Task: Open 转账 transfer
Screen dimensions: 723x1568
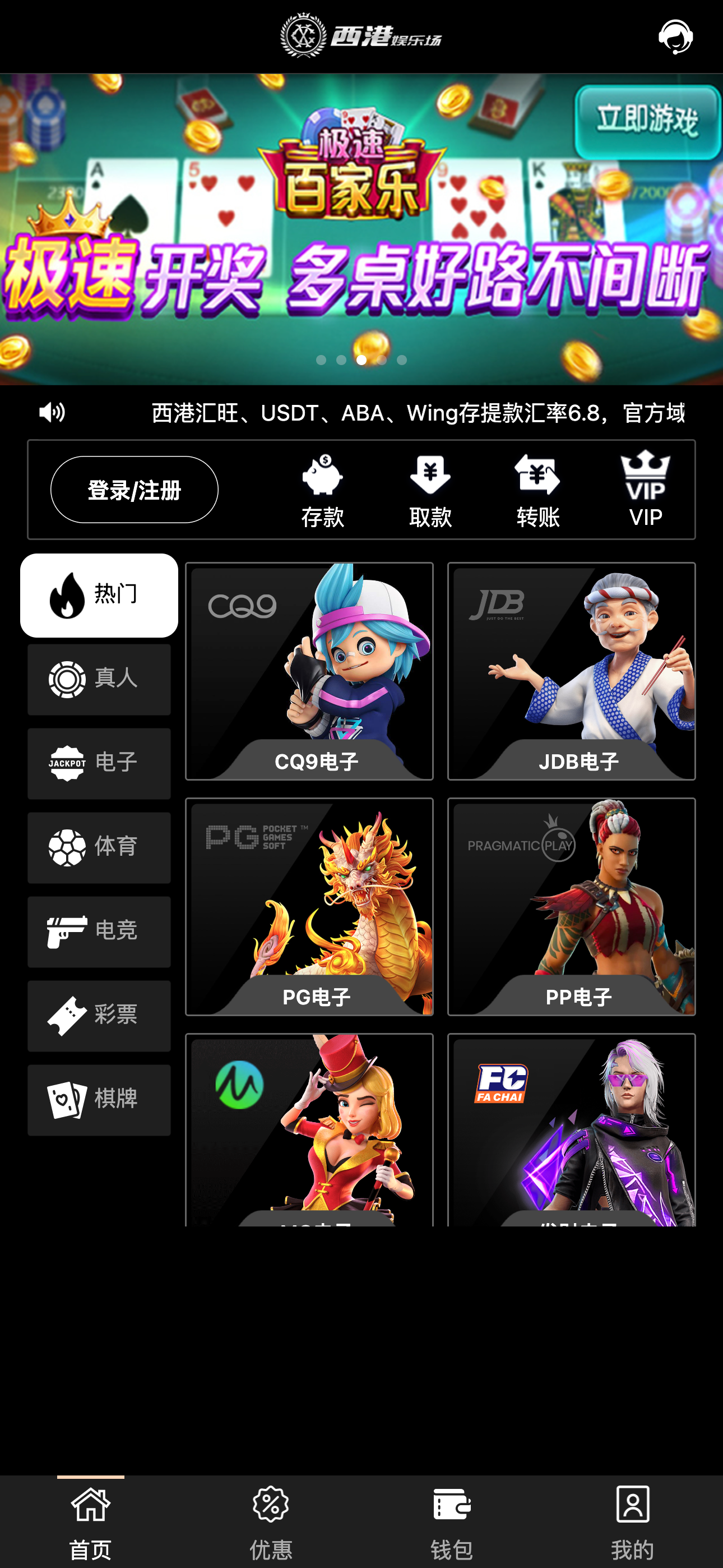Action: 537,491
